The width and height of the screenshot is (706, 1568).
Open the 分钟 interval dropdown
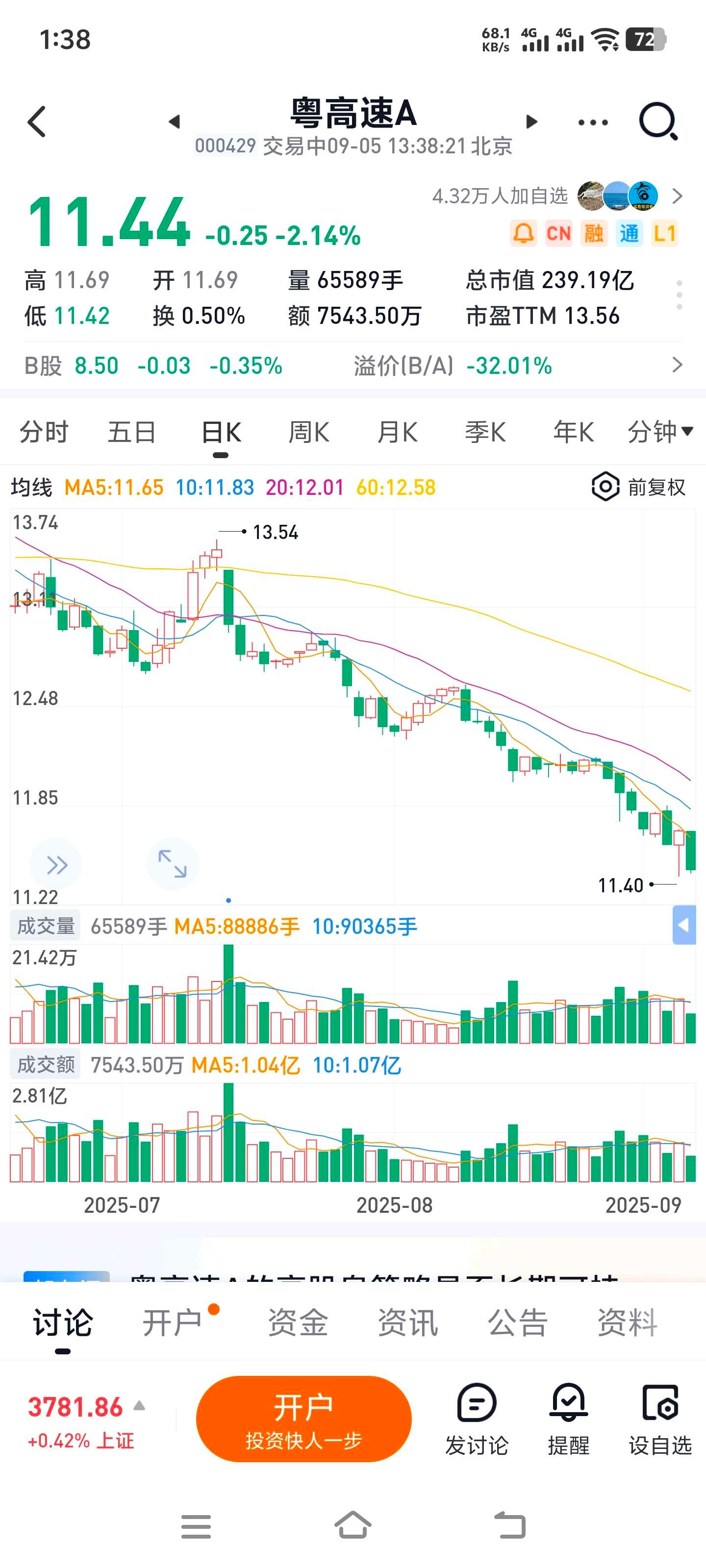coord(660,433)
